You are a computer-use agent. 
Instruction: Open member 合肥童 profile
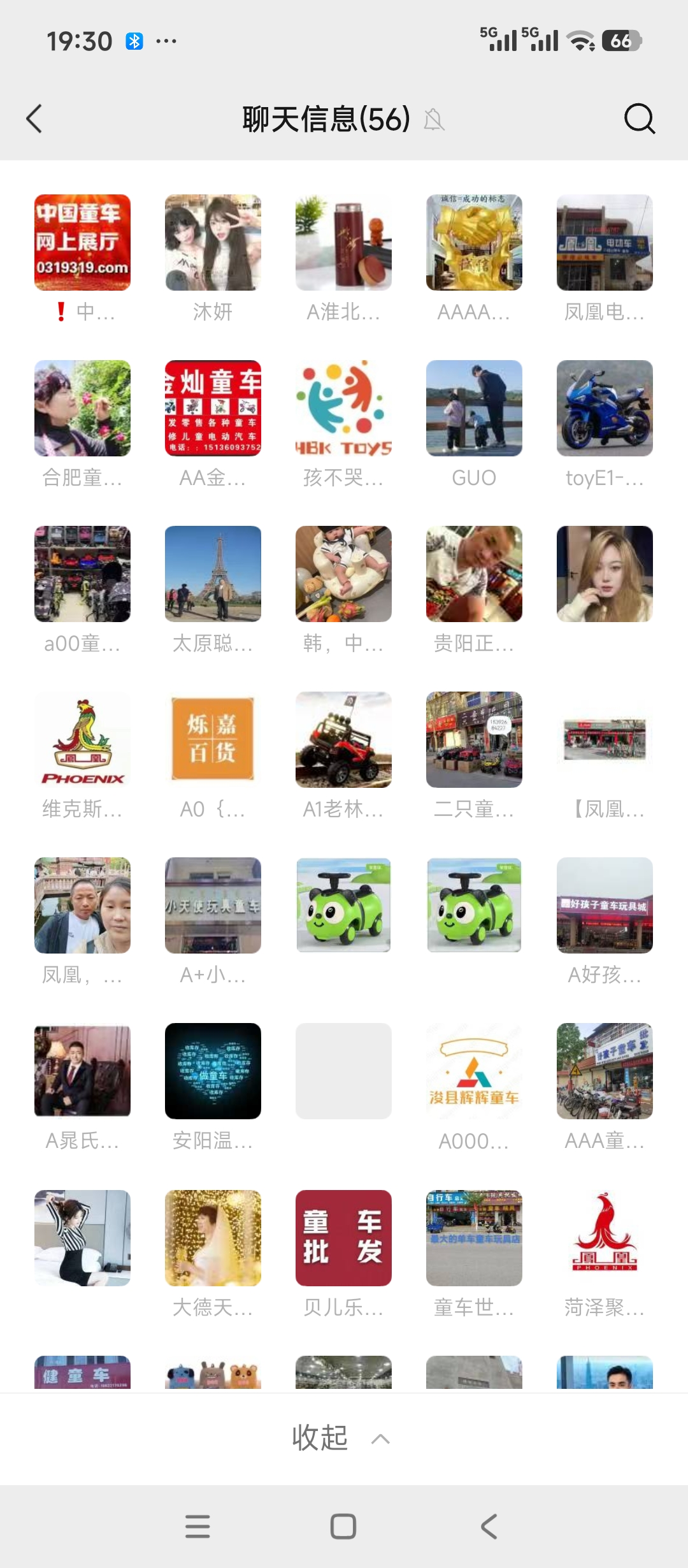[82, 409]
